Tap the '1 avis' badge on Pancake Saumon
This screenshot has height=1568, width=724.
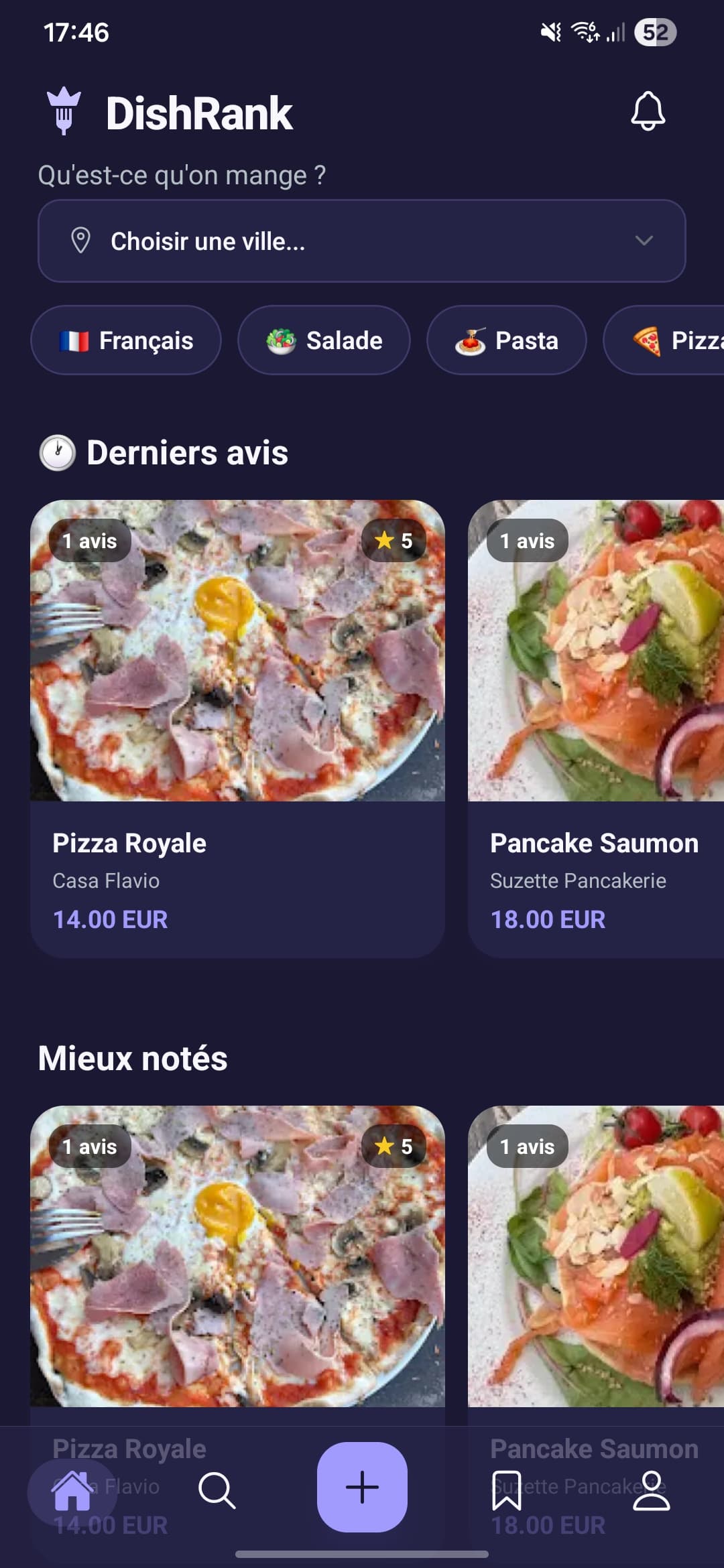(x=527, y=540)
